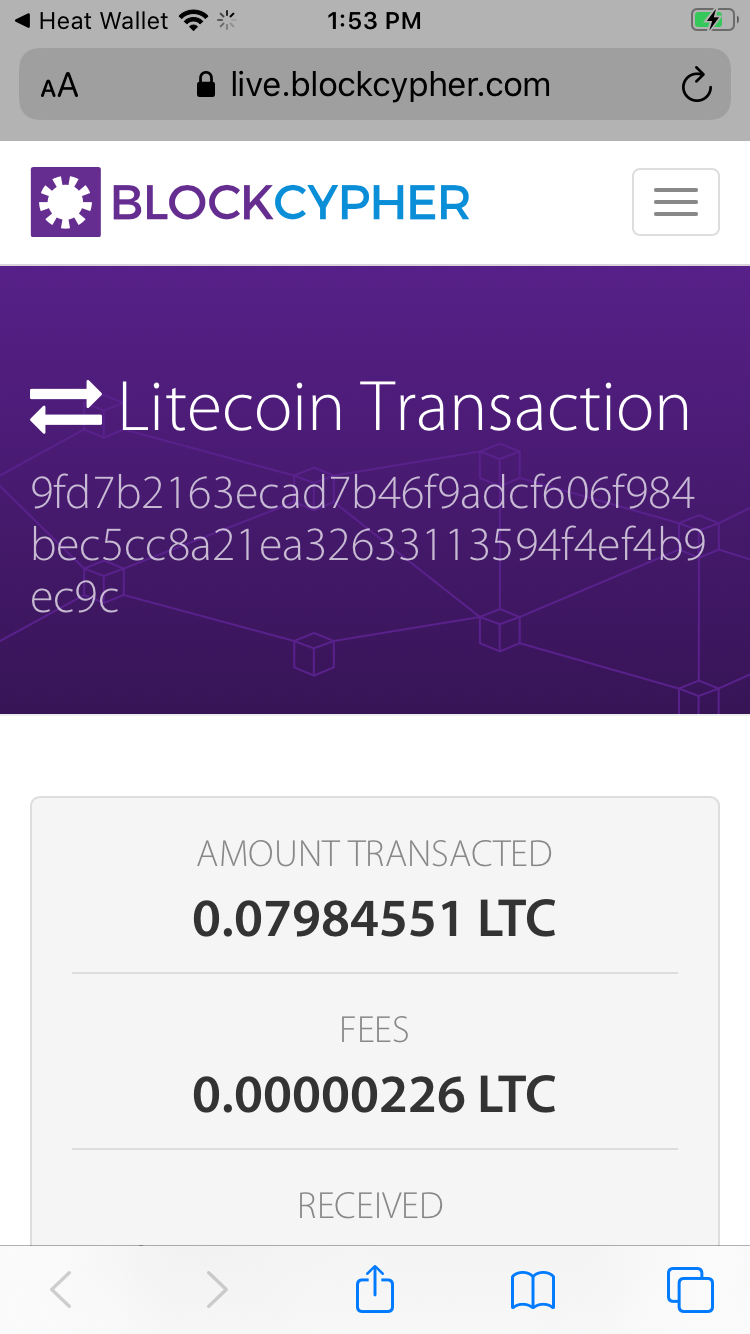Show open Safari tabs
Screen dimensions: 750x1334
(x=690, y=1290)
